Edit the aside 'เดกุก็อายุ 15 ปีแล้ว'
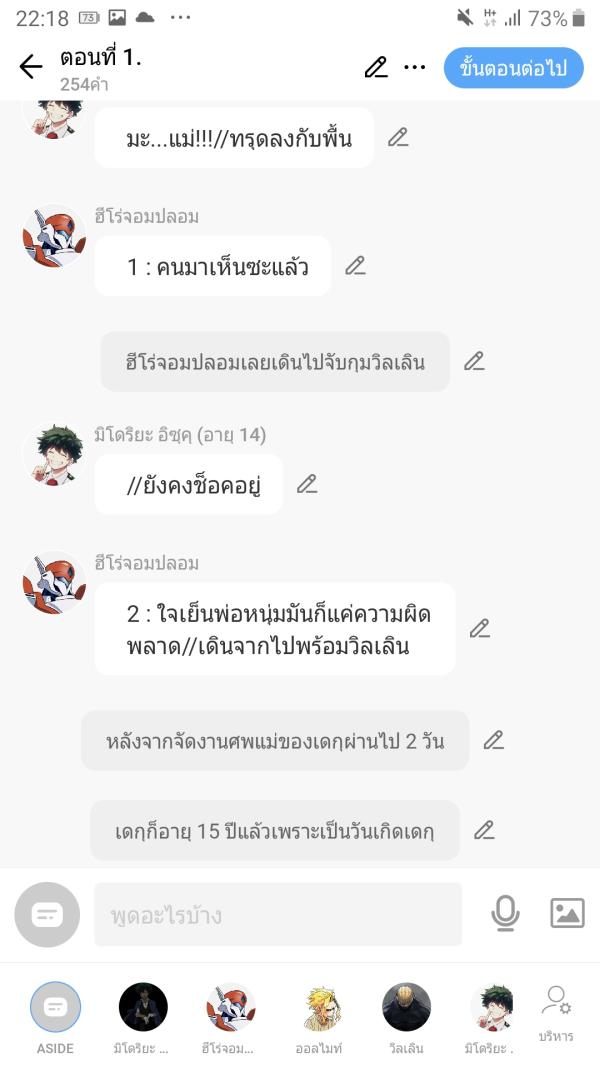This screenshot has width=600, height=1067. [x=484, y=830]
